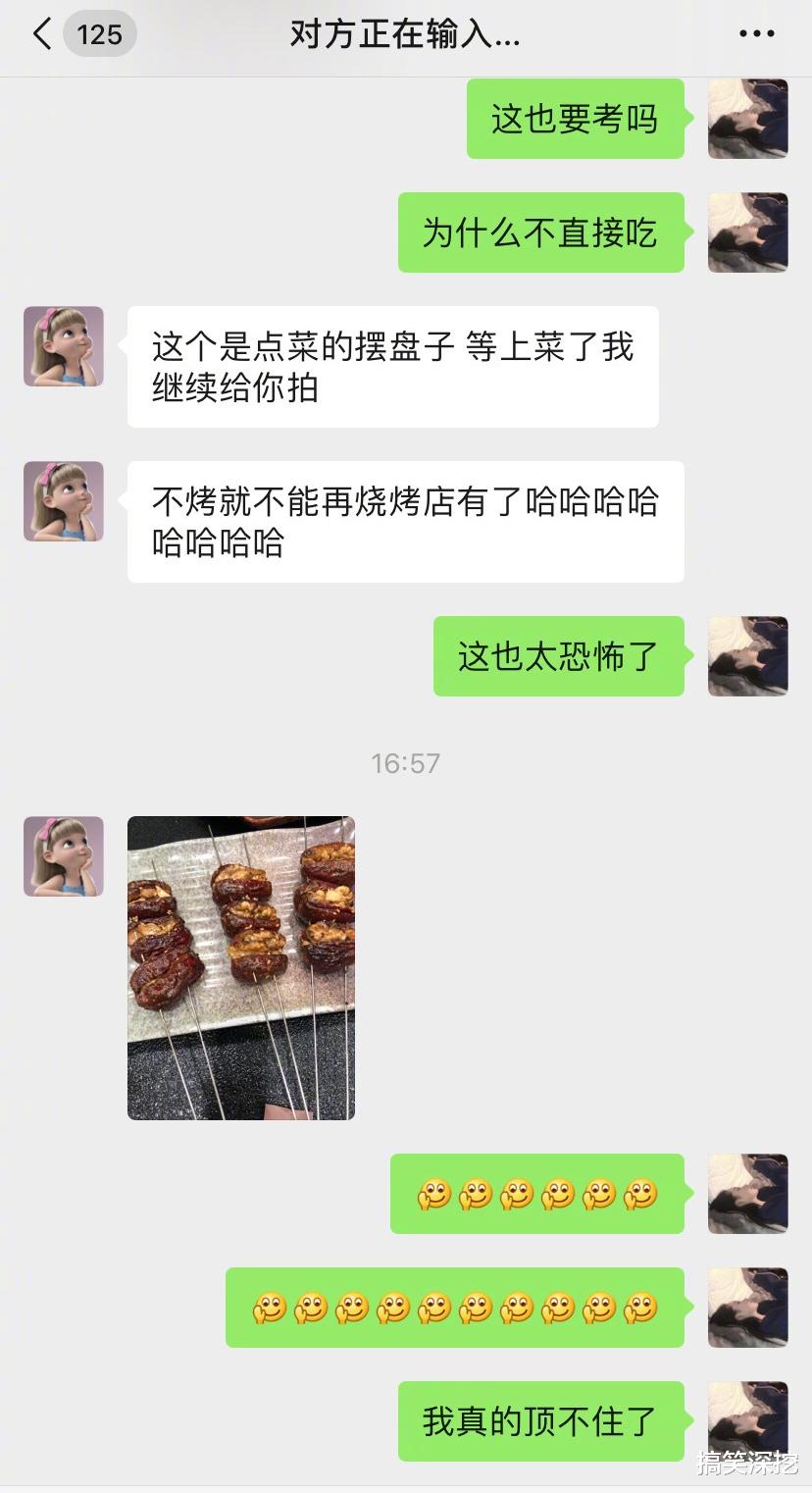Click the avatar next to '这也太恐怖了' reply
Screen dimensions: 812x1493
tap(747, 656)
